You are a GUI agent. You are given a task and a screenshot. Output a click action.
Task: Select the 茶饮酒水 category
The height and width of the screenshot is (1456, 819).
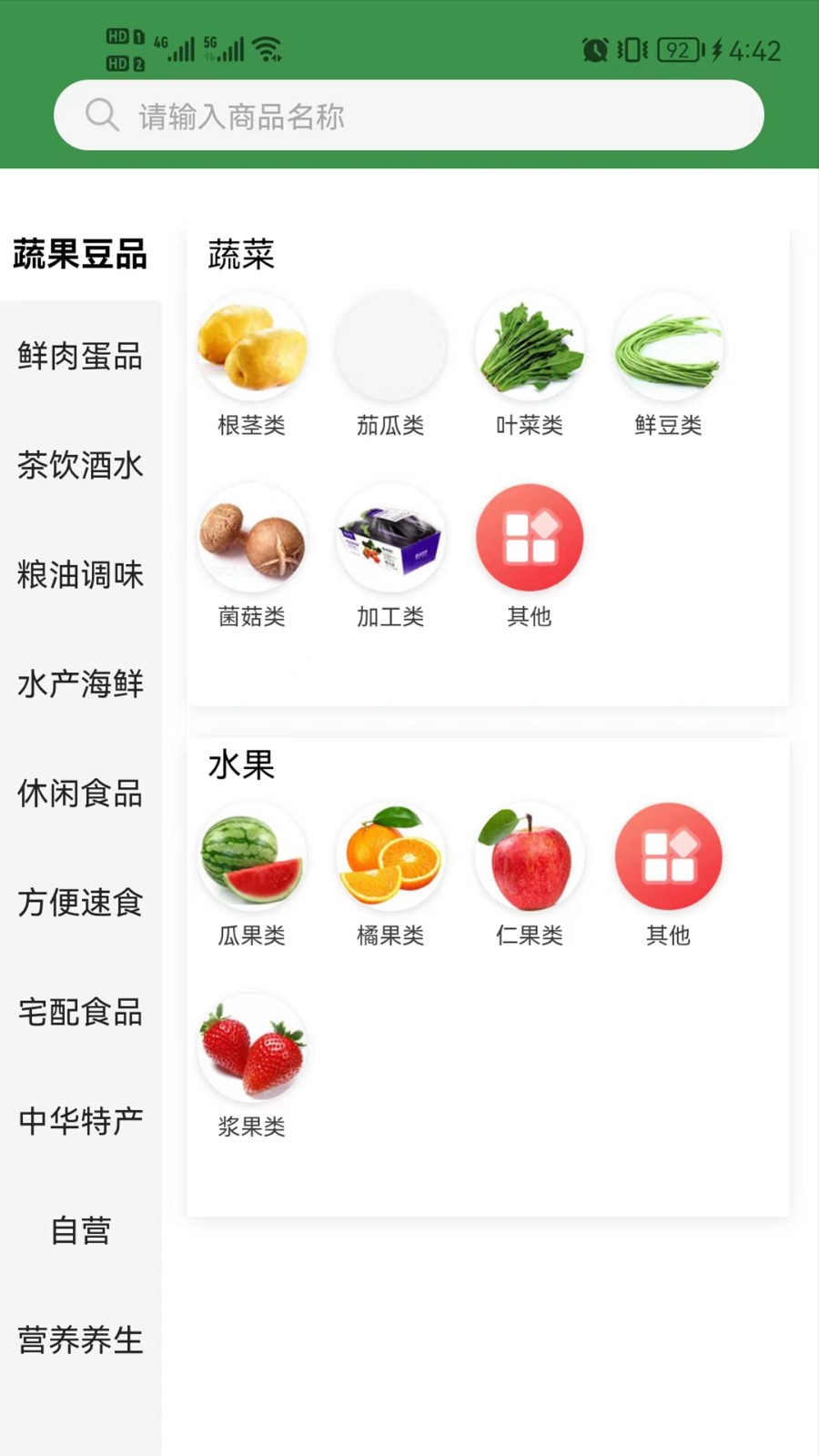[80, 465]
